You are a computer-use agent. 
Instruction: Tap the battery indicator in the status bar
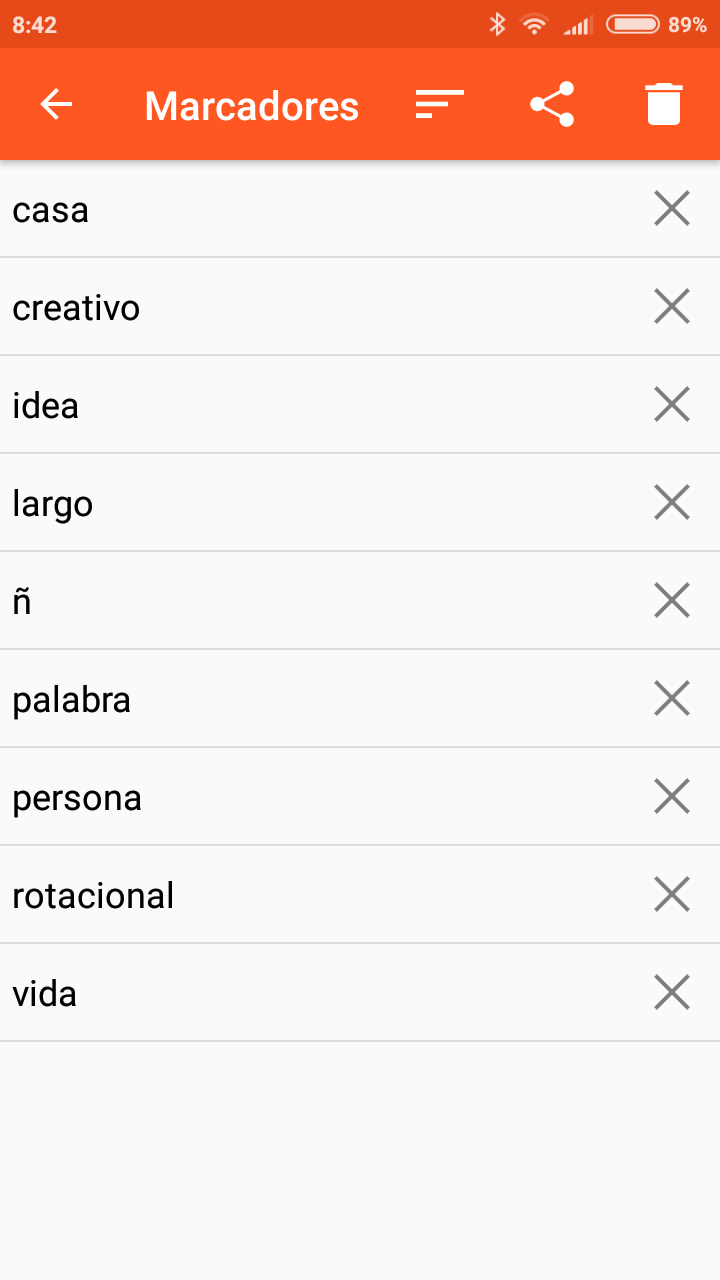(x=632, y=22)
